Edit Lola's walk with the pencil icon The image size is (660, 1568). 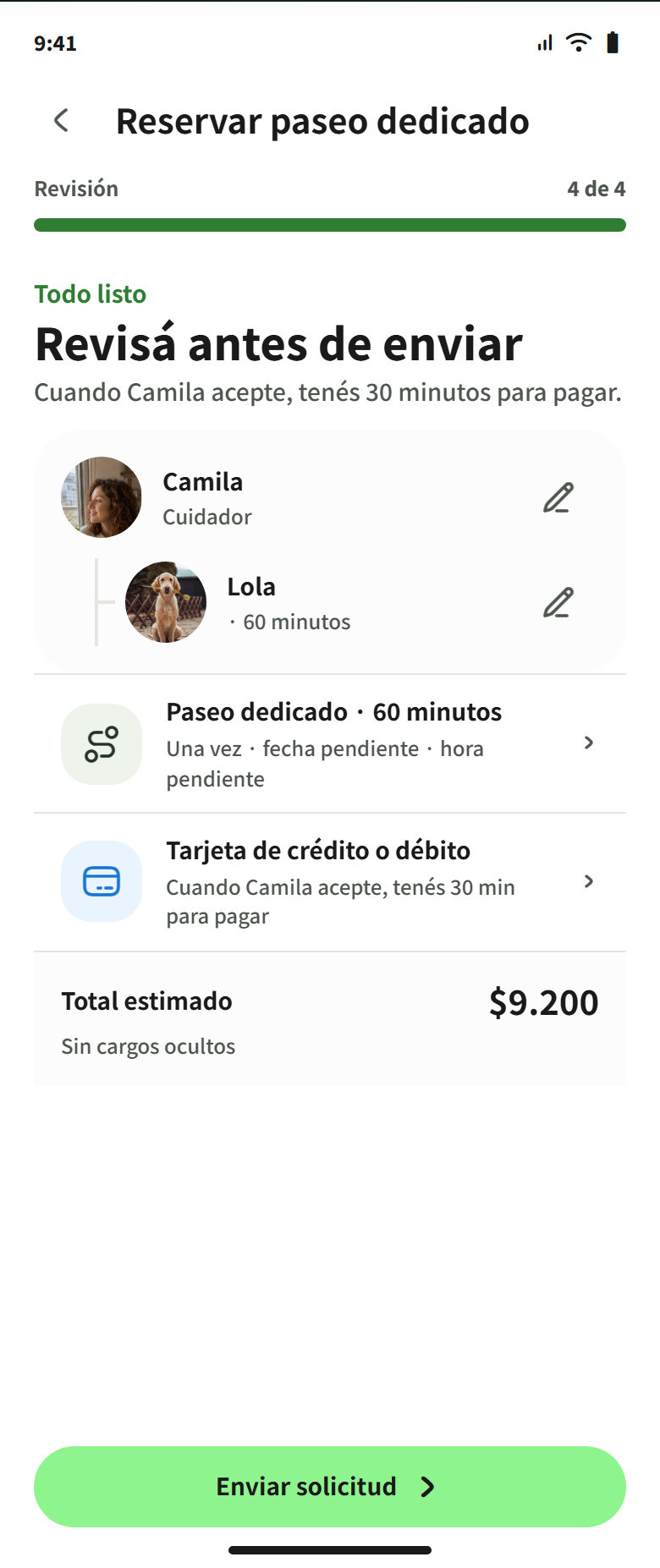(558, 603)
